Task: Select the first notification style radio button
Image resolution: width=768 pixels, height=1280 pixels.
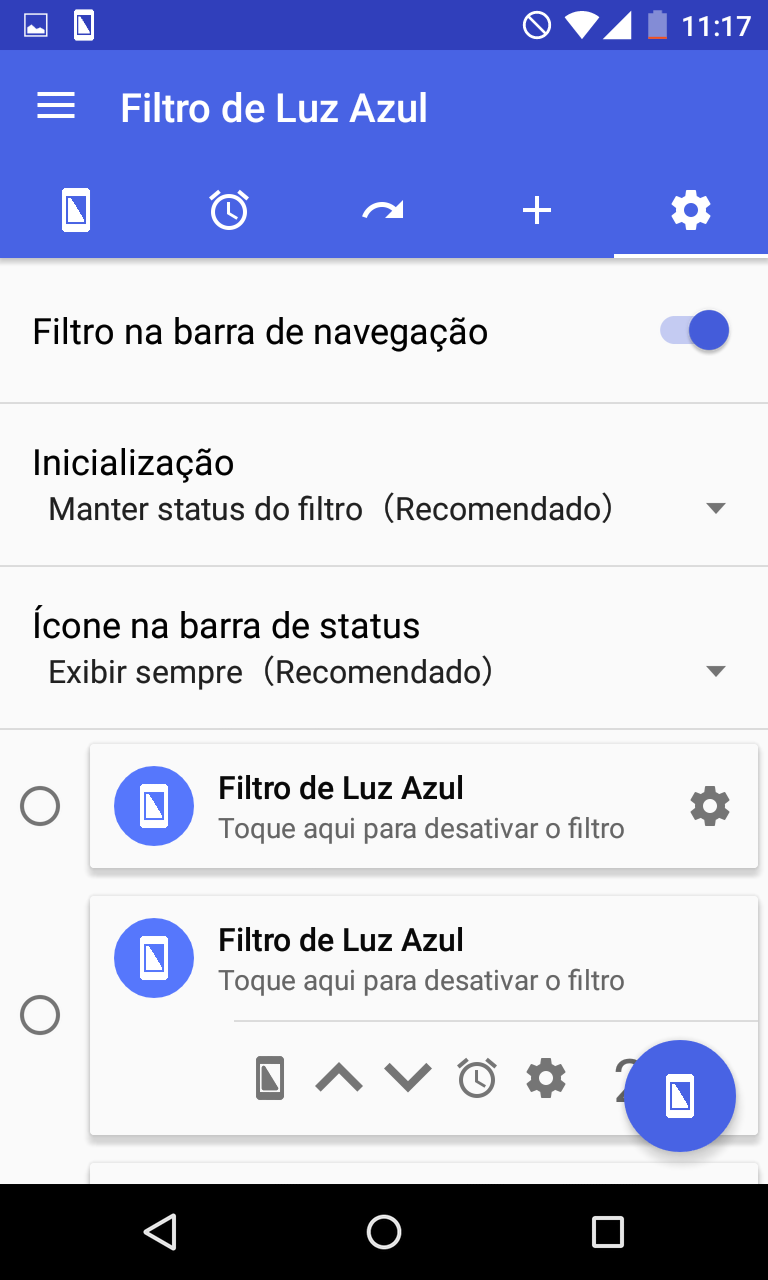Action: (x=40, y=806)
